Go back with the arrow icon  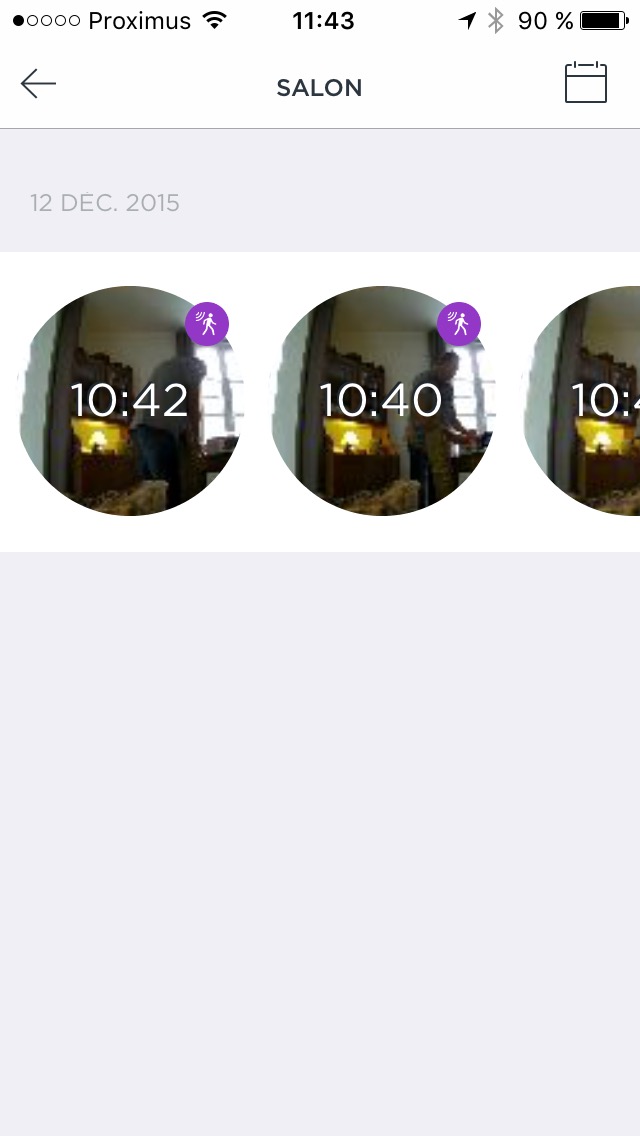(38, 84)
